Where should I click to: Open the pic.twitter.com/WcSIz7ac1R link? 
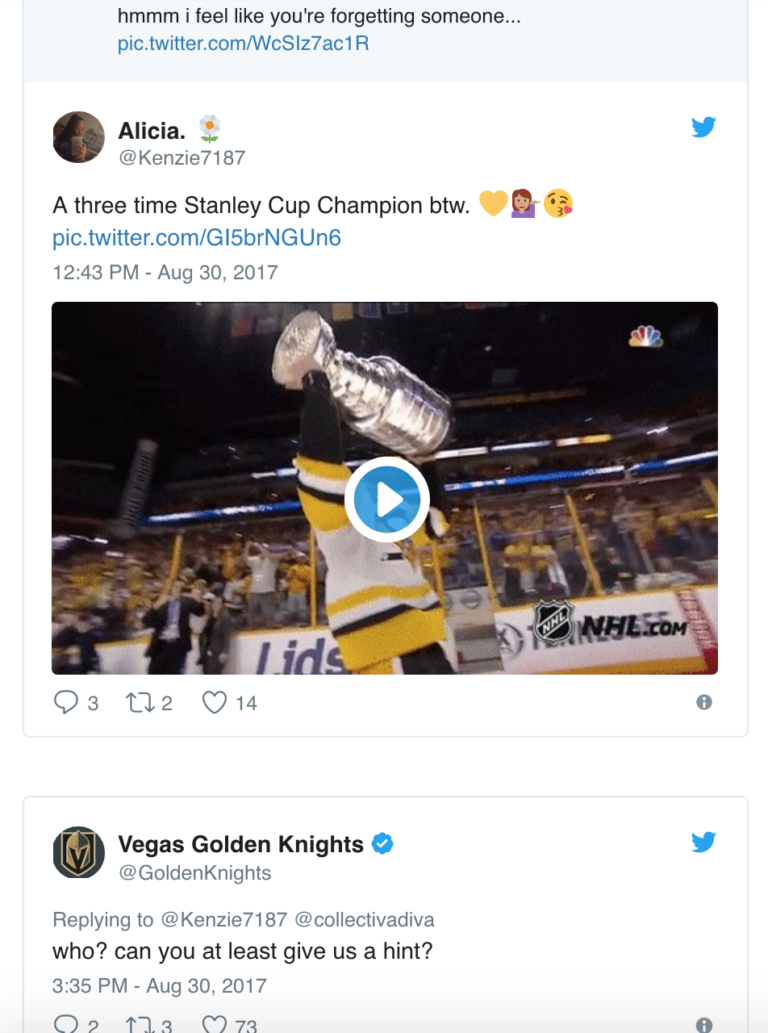tap(243, 44)
